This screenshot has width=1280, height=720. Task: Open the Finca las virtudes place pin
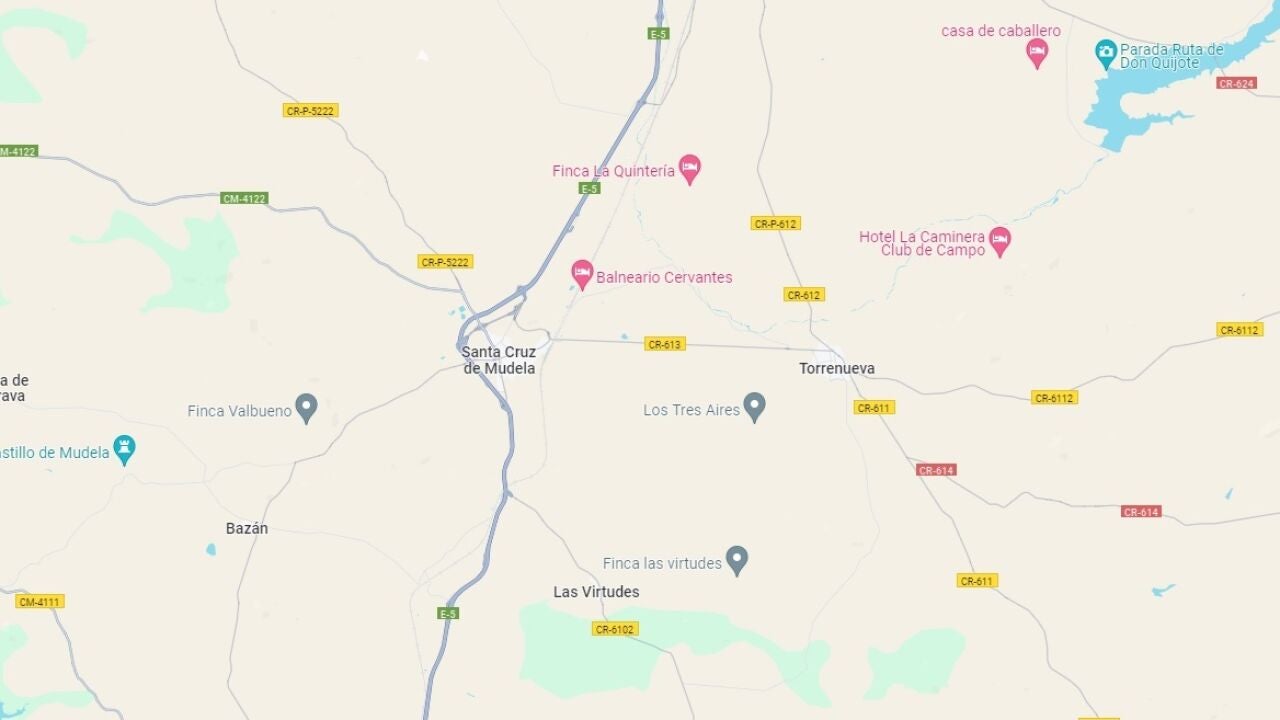[x=737, y=558]
